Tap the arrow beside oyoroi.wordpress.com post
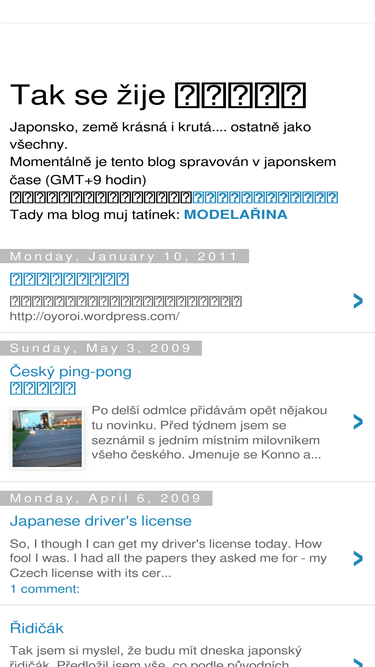Screen dimensions: 375x667 358,301
